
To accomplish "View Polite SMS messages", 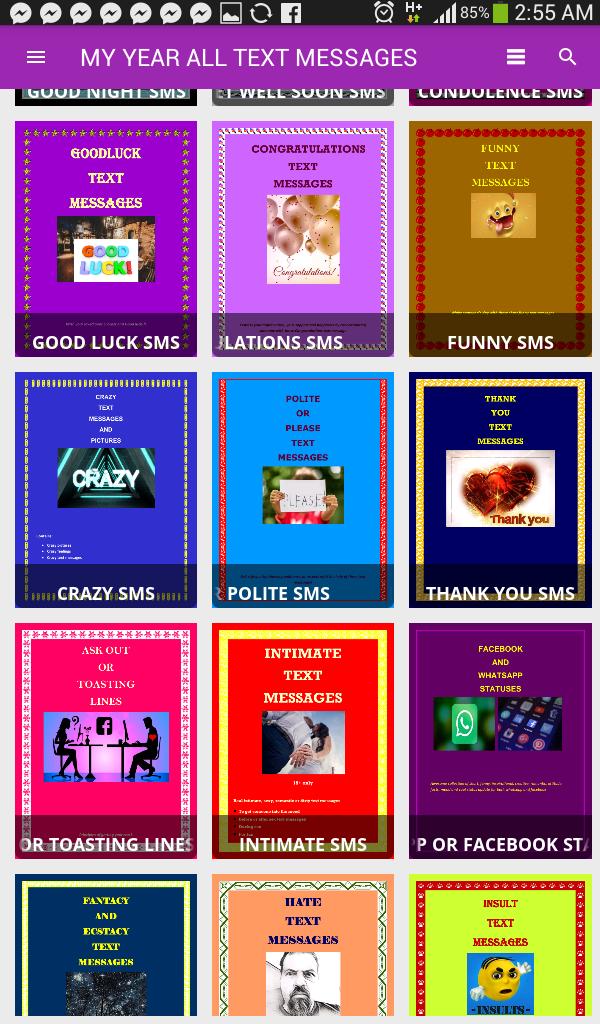I will [x=303, y=490].
